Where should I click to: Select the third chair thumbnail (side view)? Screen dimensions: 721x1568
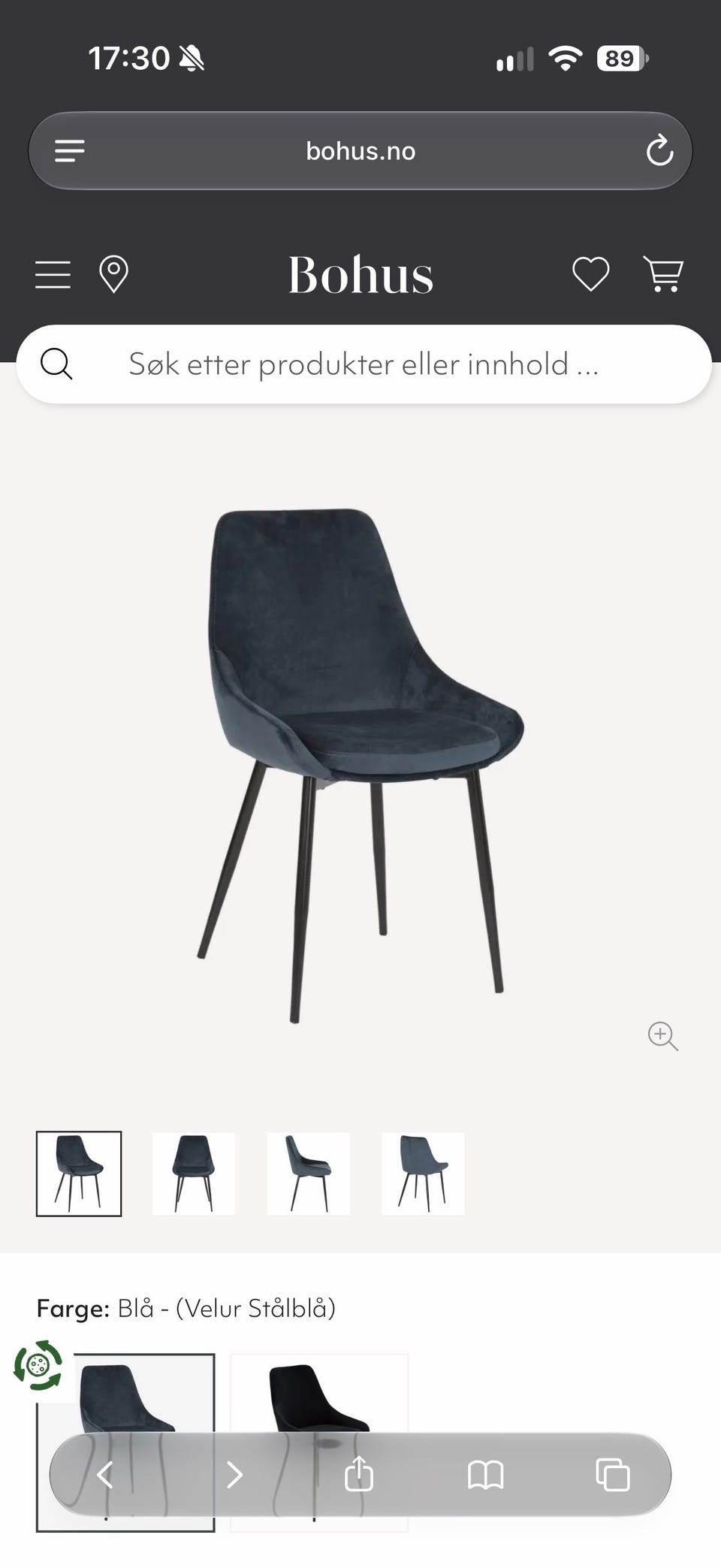(x=309, y=1174)
